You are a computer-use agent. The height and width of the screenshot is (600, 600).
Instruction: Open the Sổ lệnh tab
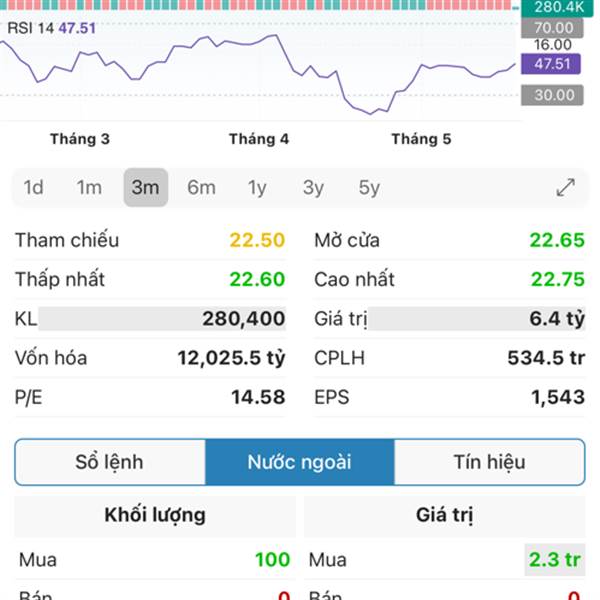(x=110, y=462)
